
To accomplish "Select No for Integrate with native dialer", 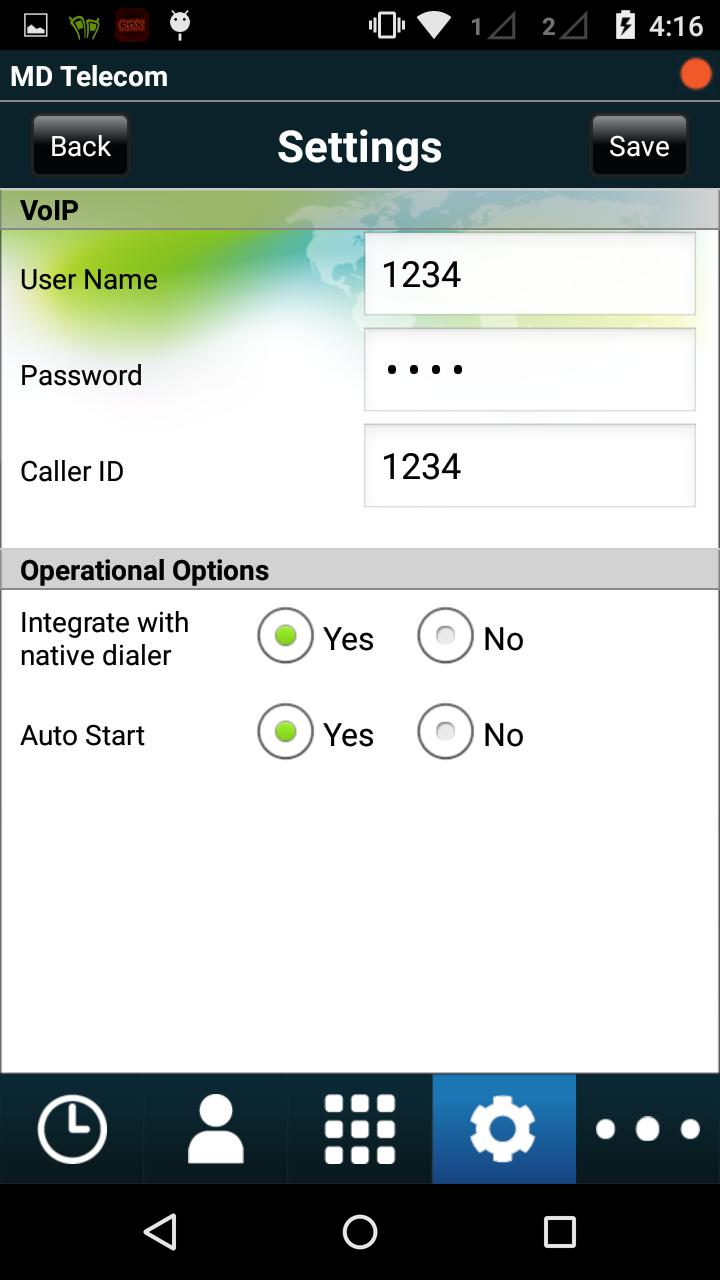I will click(445, 636).
